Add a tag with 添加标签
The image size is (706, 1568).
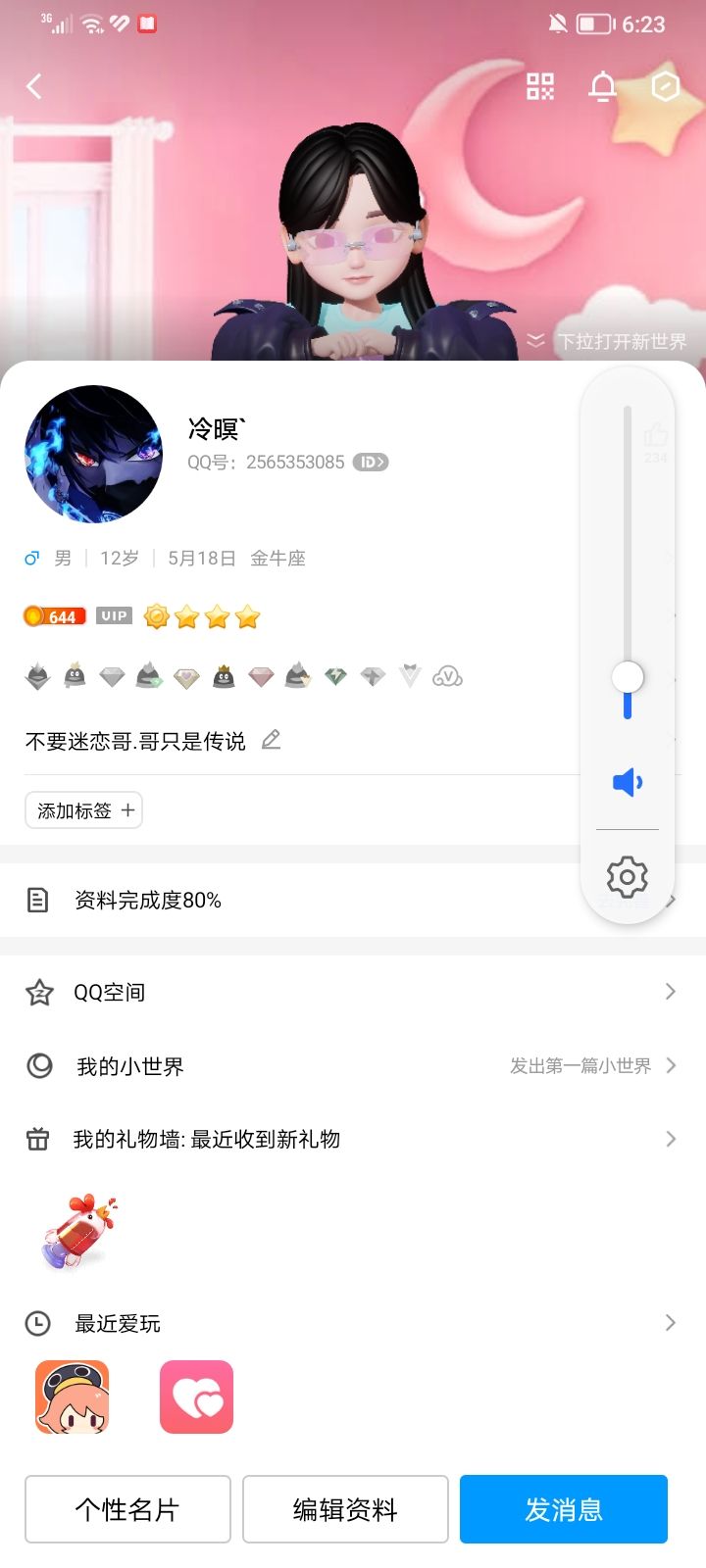(83, 810)
